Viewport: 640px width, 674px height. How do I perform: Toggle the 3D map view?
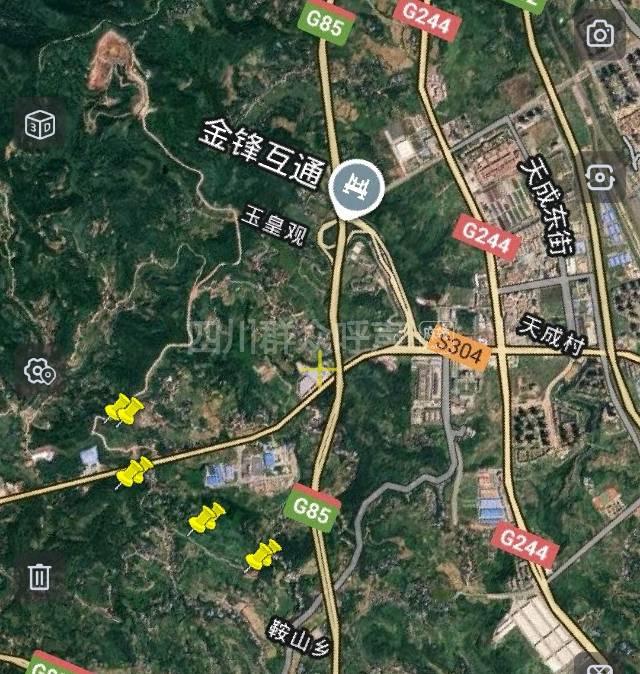(40, 125)
